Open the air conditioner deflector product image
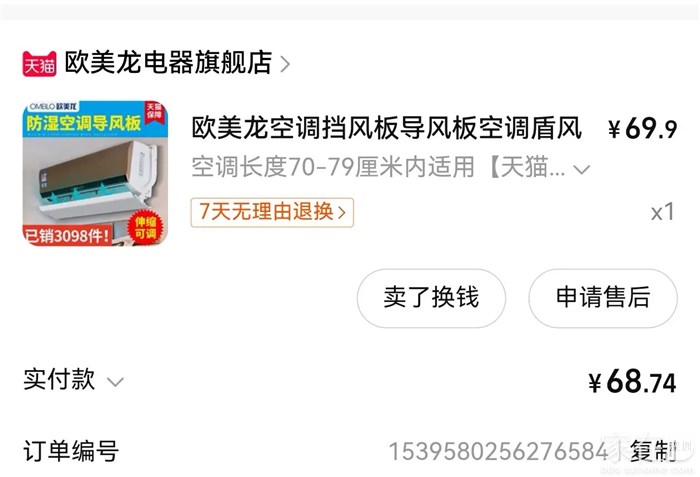 95,172
